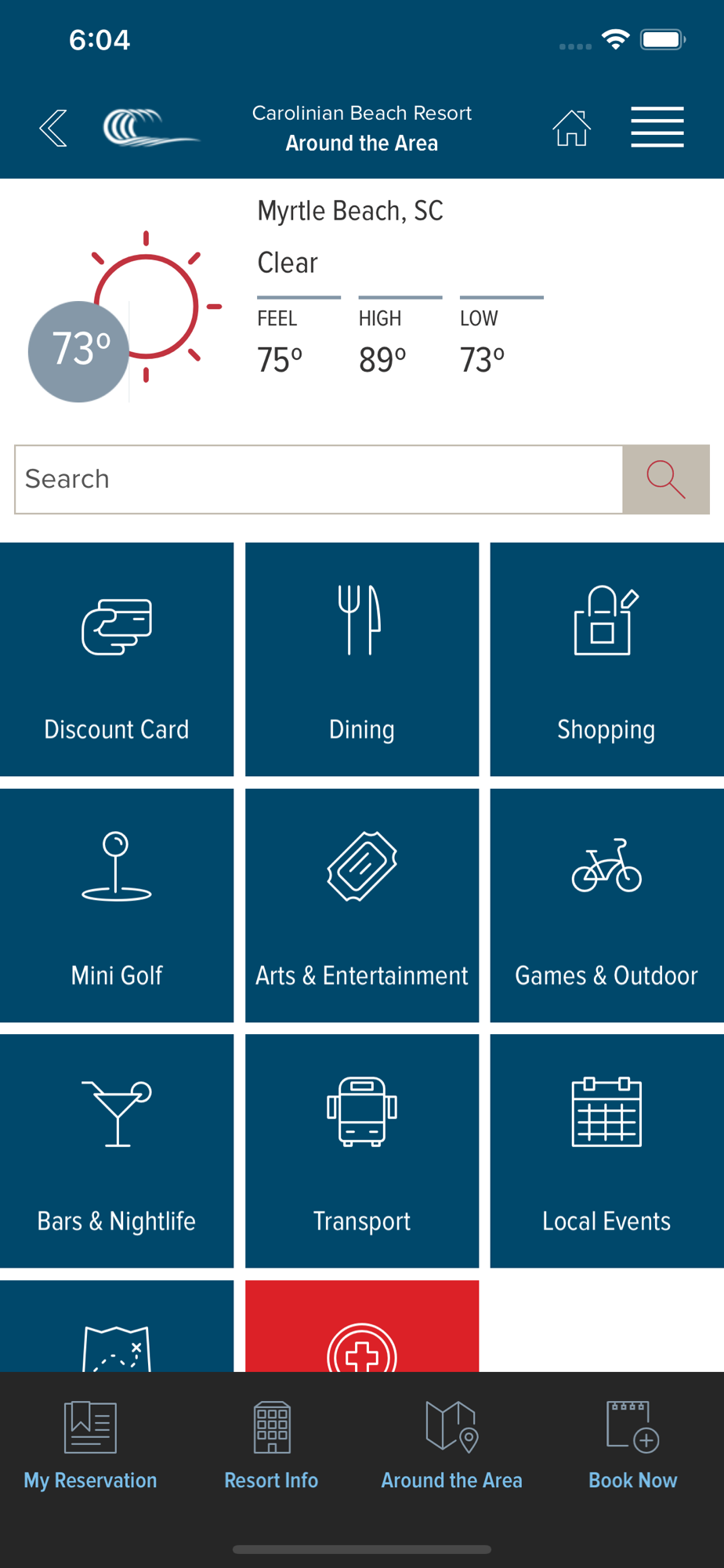Go back using the header arrow
The height and width of the screenshot is (1568, 724).
tap(53, 128)
